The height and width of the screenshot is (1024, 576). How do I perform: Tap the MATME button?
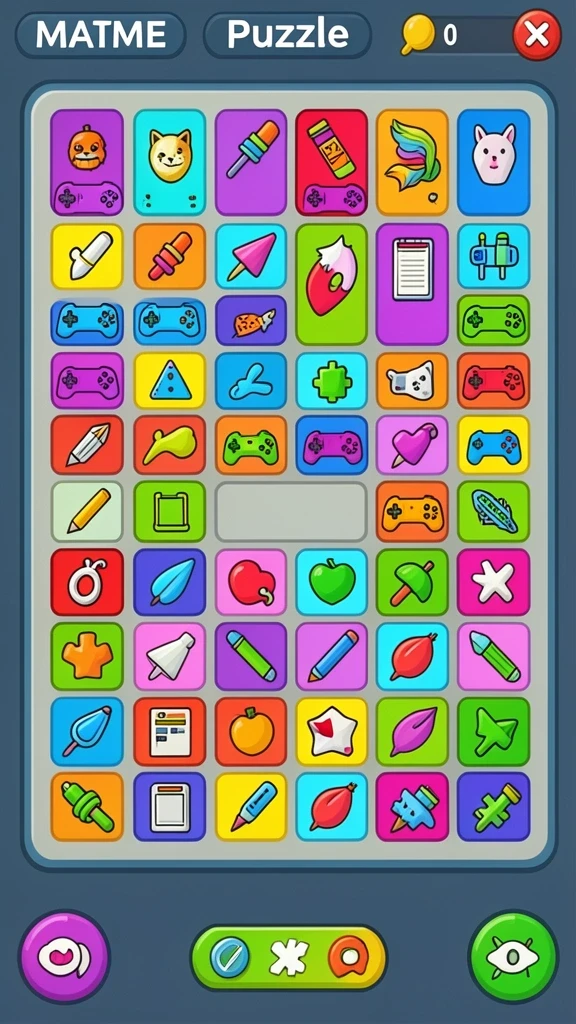[101, 35]
